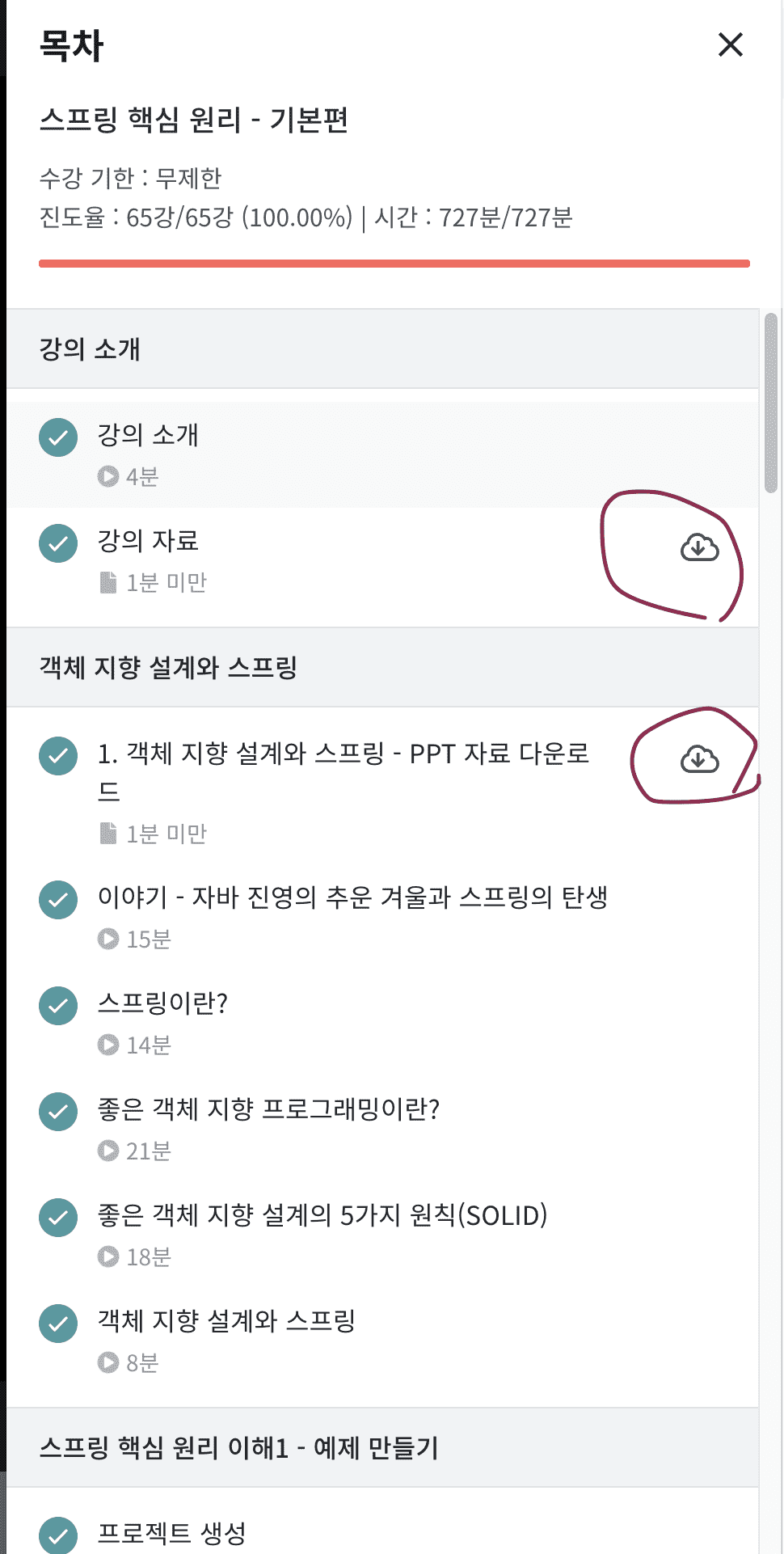The width and height of the screenshot is (784, 1554).
Task: Open the 4-minute 강의 소개 lecture
Action: pyautogui.click(x=148, y=436)
